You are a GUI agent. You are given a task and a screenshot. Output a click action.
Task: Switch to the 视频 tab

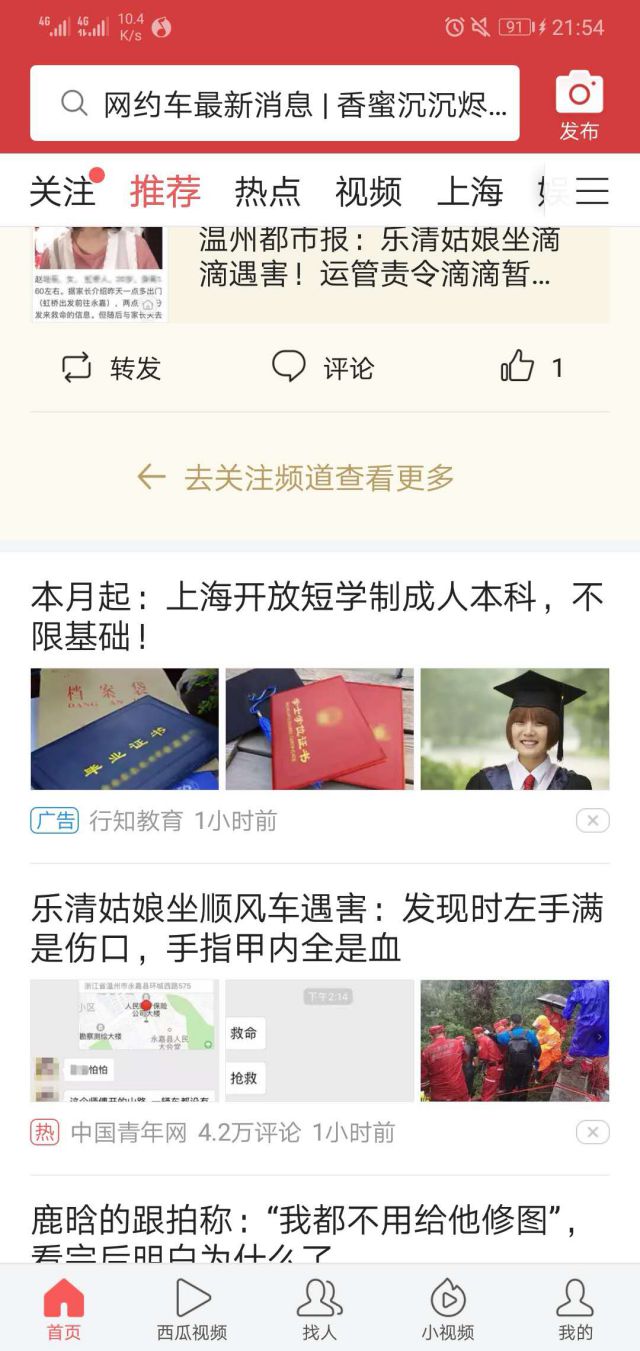[368, 191]
